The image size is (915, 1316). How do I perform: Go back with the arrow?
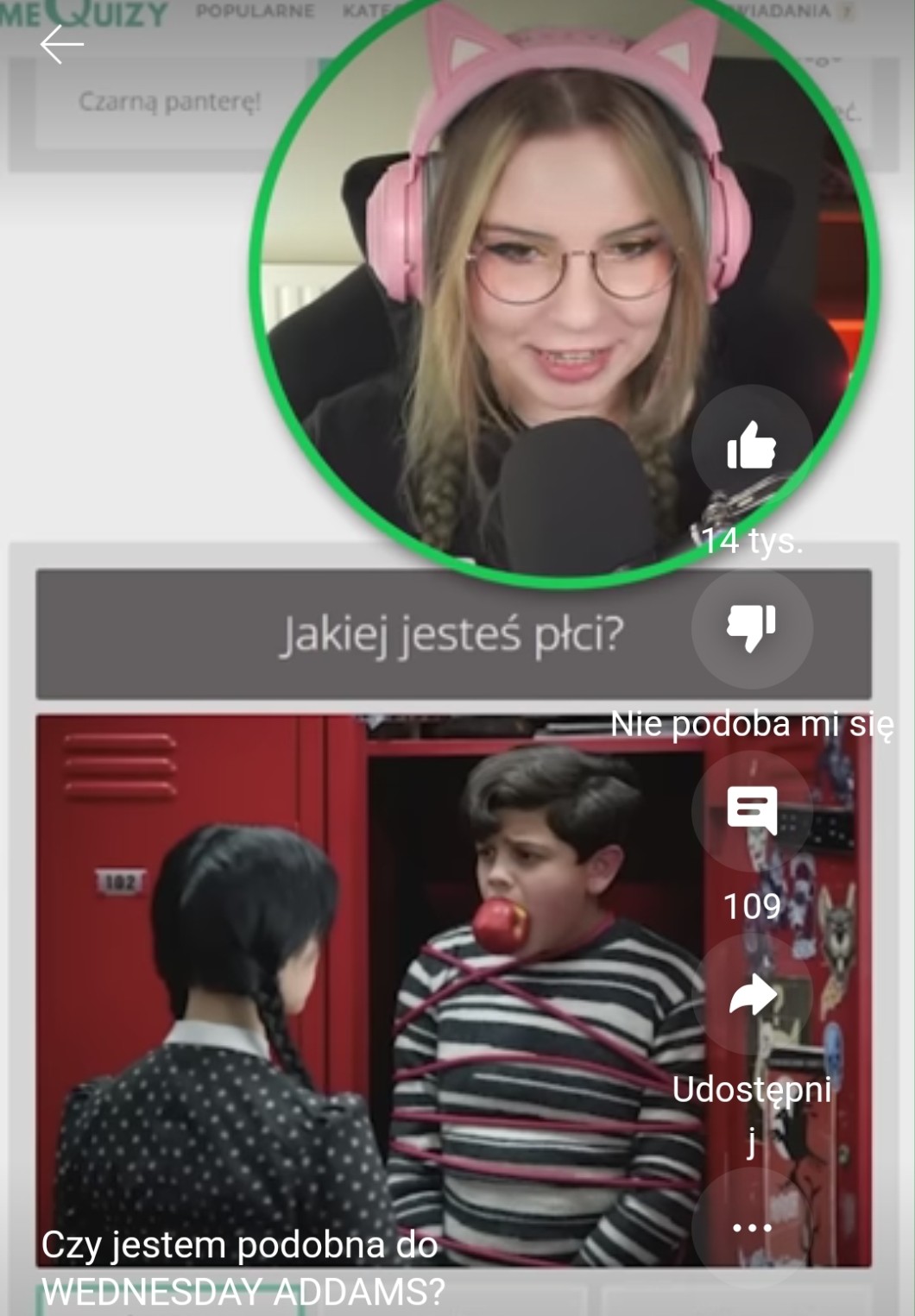(61, 45)
